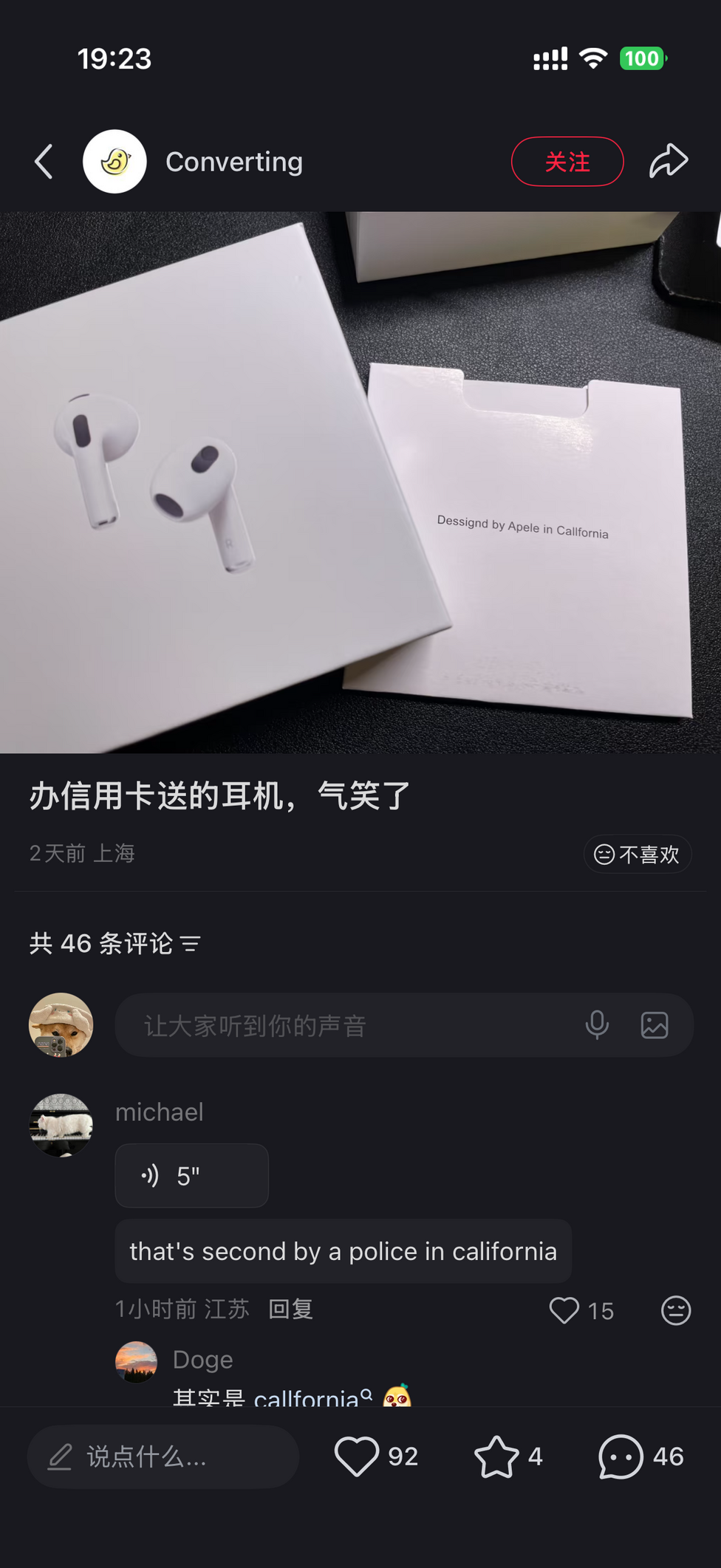Screen dimensions: 721x1568
Task: Open comment sorting next to 共 46 条评论
Action: point(191,944)
